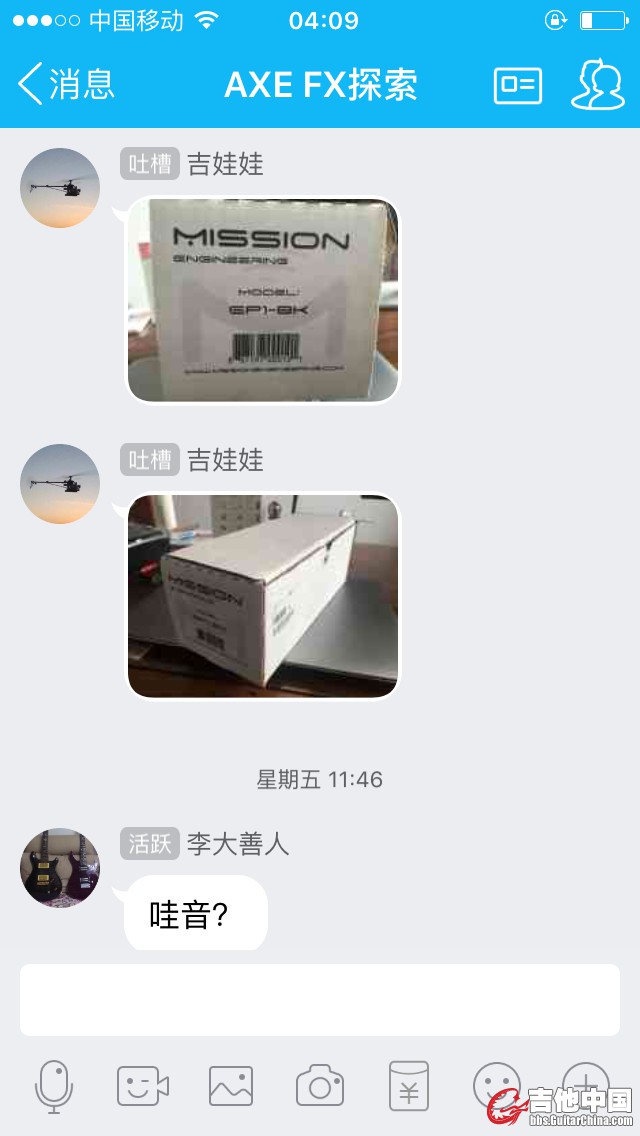Viewport: 640px width, 1136px height.
Task: Pick a photo from gallery
Action: point(231,1086)
